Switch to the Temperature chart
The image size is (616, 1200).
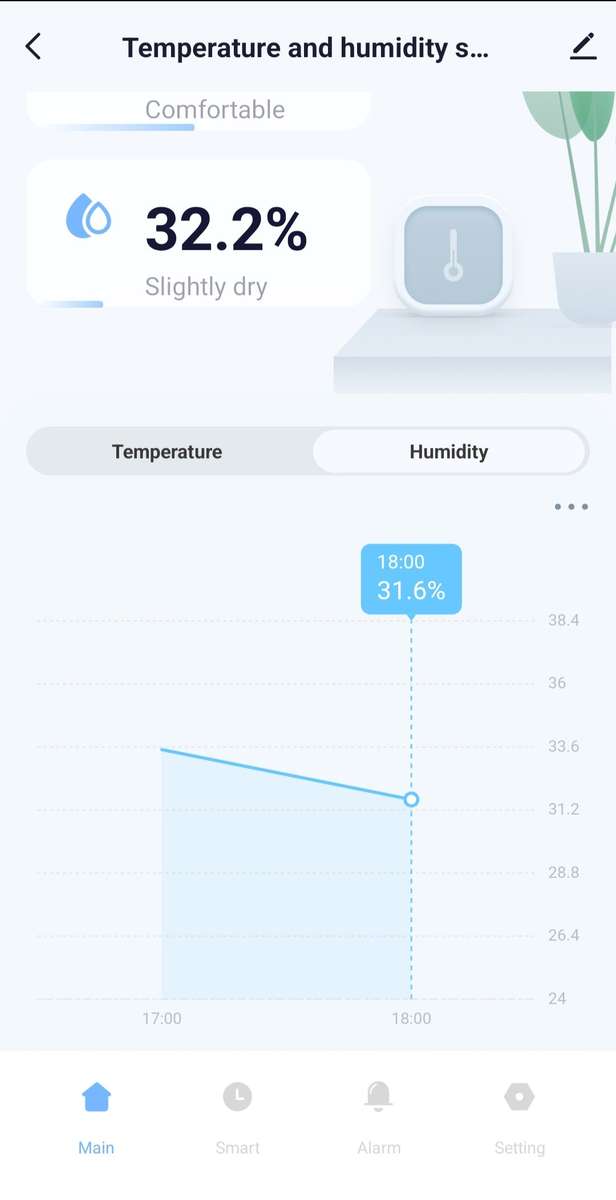167,452
